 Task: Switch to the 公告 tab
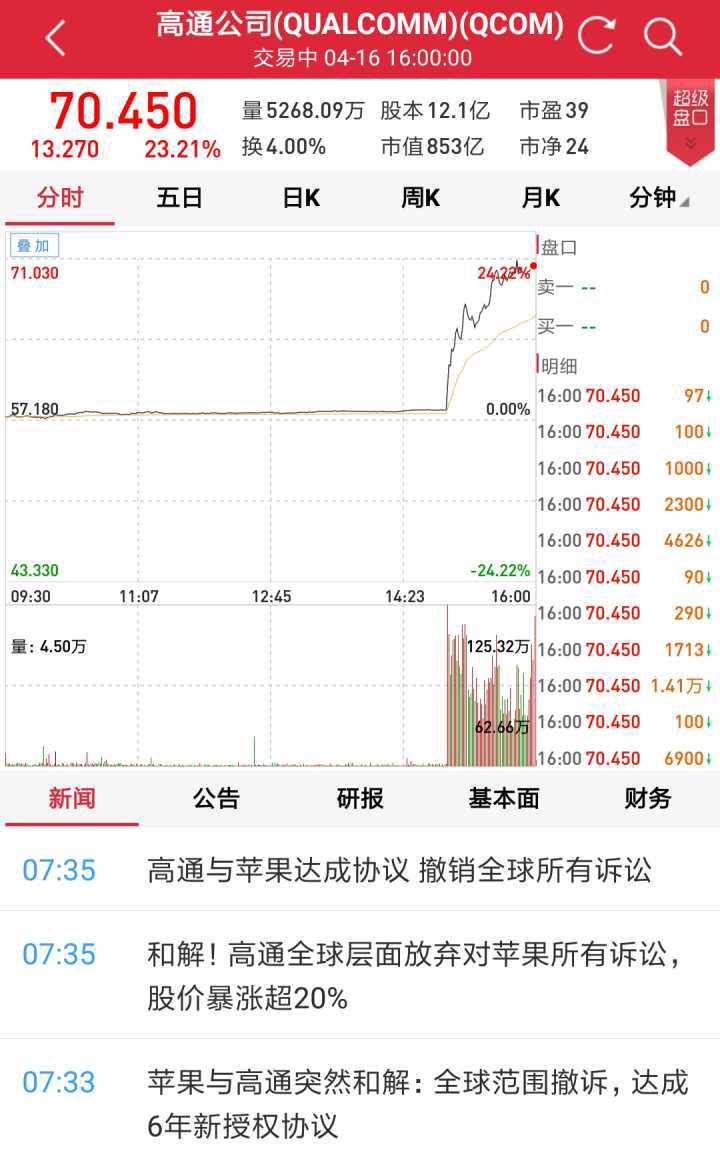pyautogui.click(x=216, y=798)
